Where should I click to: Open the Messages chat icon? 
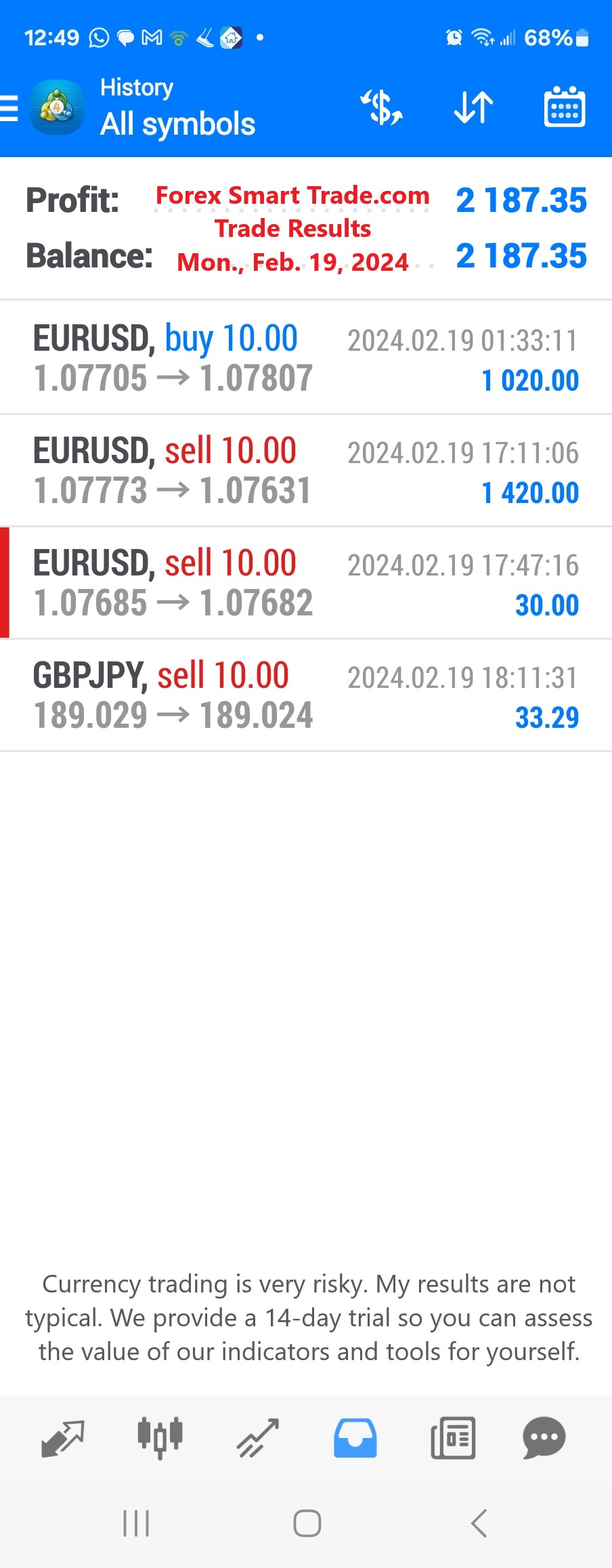544,1439
